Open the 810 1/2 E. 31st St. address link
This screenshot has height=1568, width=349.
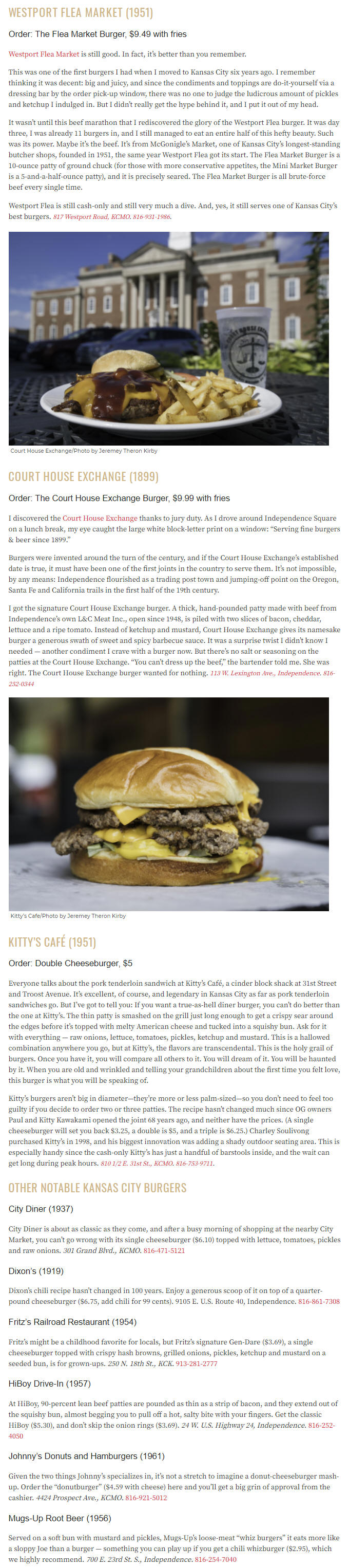pos(157,1163)
